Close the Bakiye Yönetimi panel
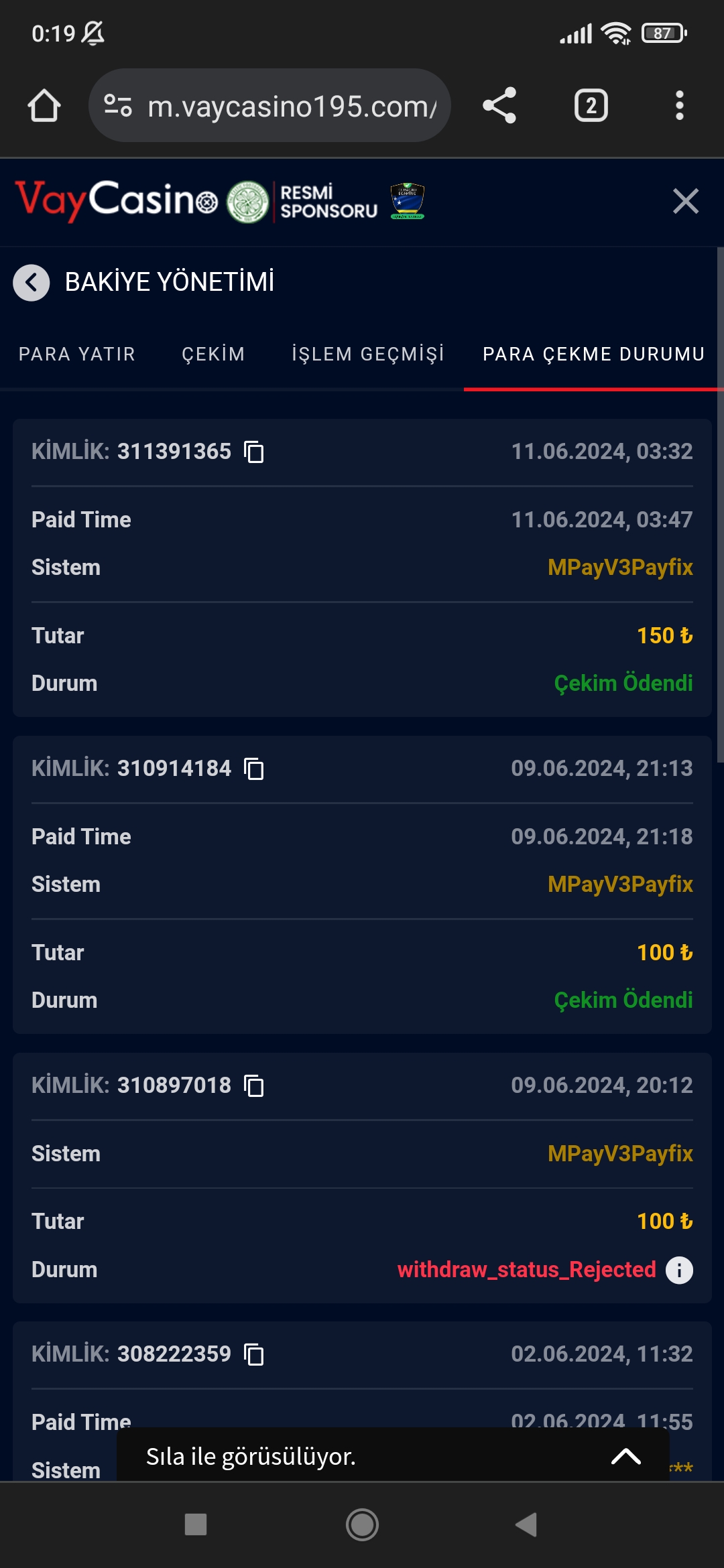724x1568 pixels. (685, 201)
